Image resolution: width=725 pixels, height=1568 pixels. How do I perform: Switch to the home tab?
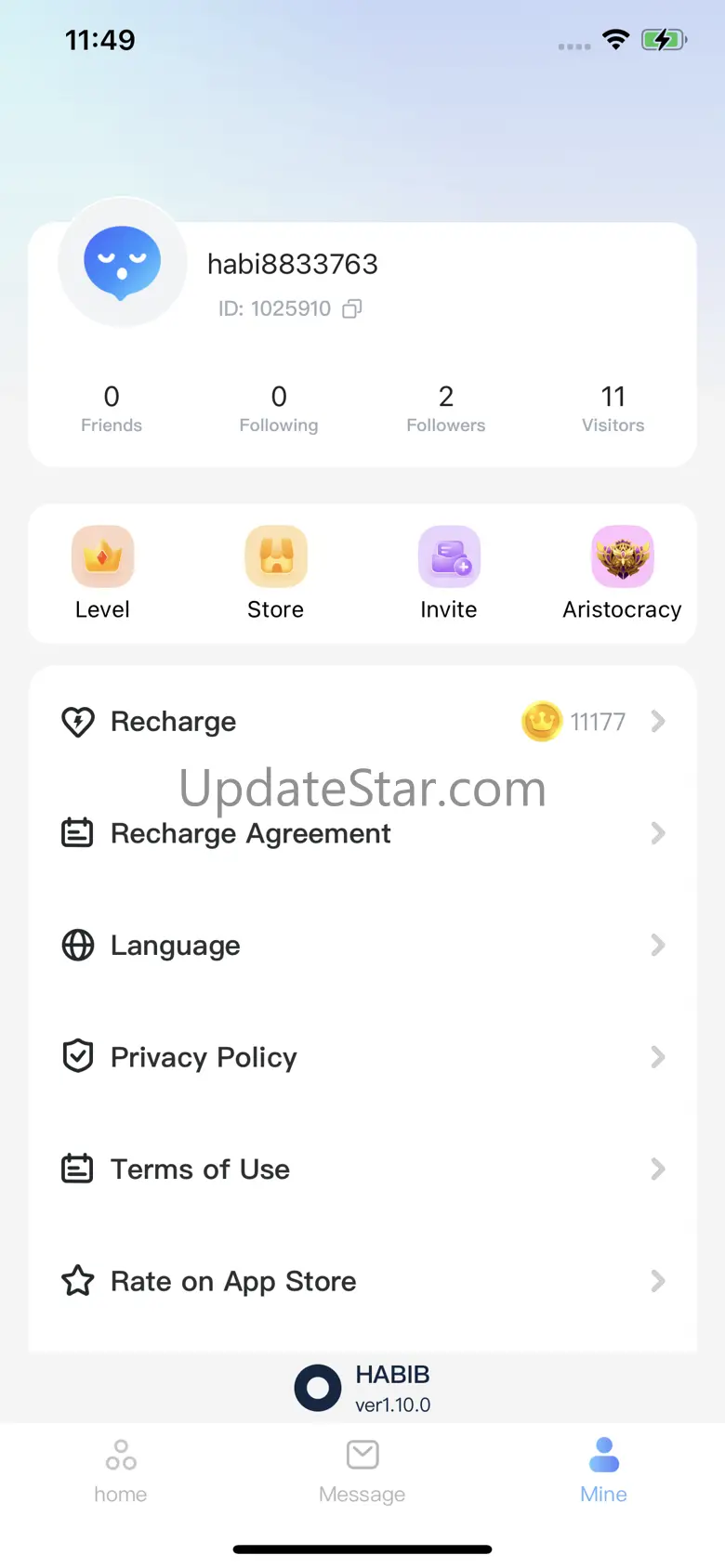coord(121,1471)
